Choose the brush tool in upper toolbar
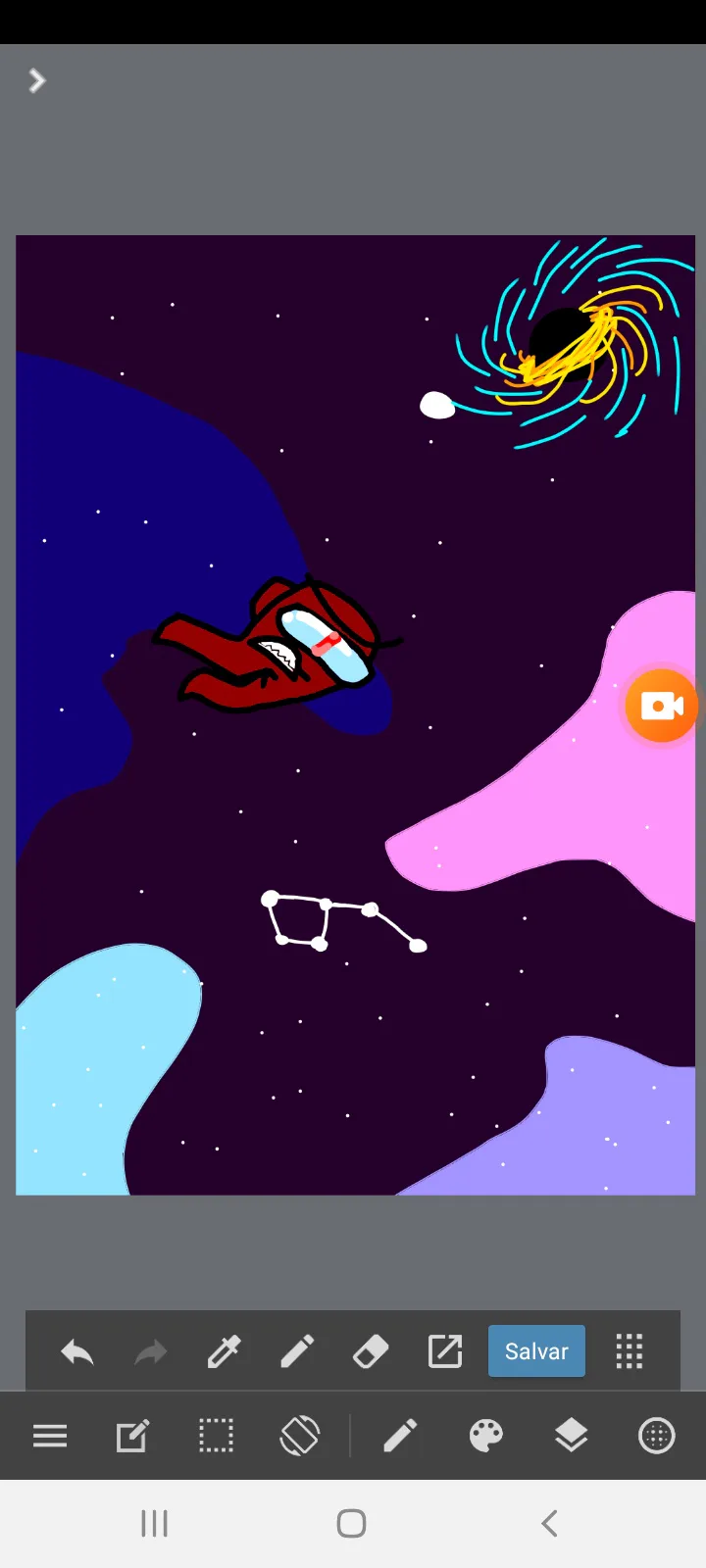The width and height of the screenshot is (706, 1568). [297, 1352]
